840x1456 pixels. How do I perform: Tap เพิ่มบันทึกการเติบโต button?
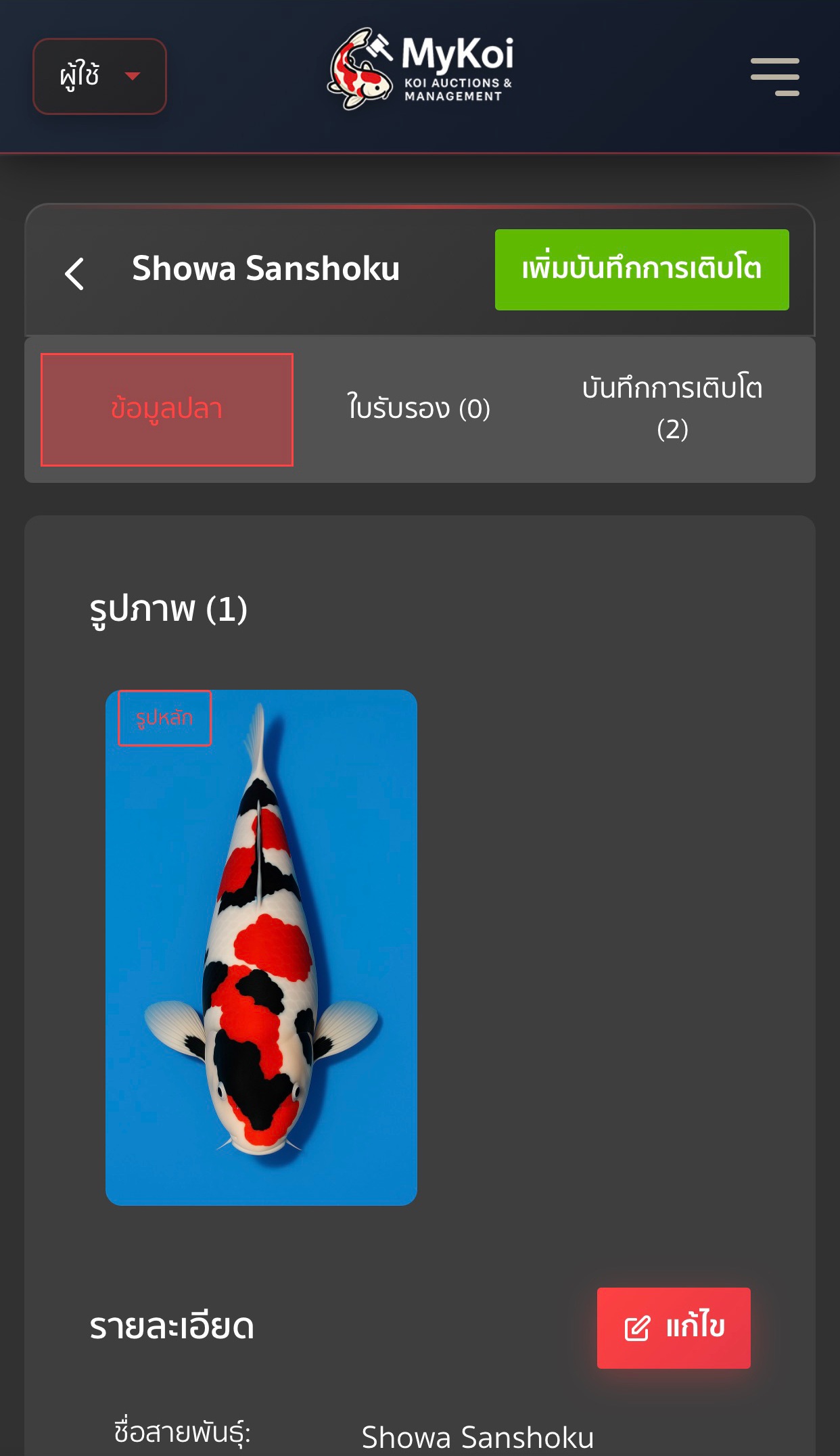pyautogui.click(x=641, y=270)
